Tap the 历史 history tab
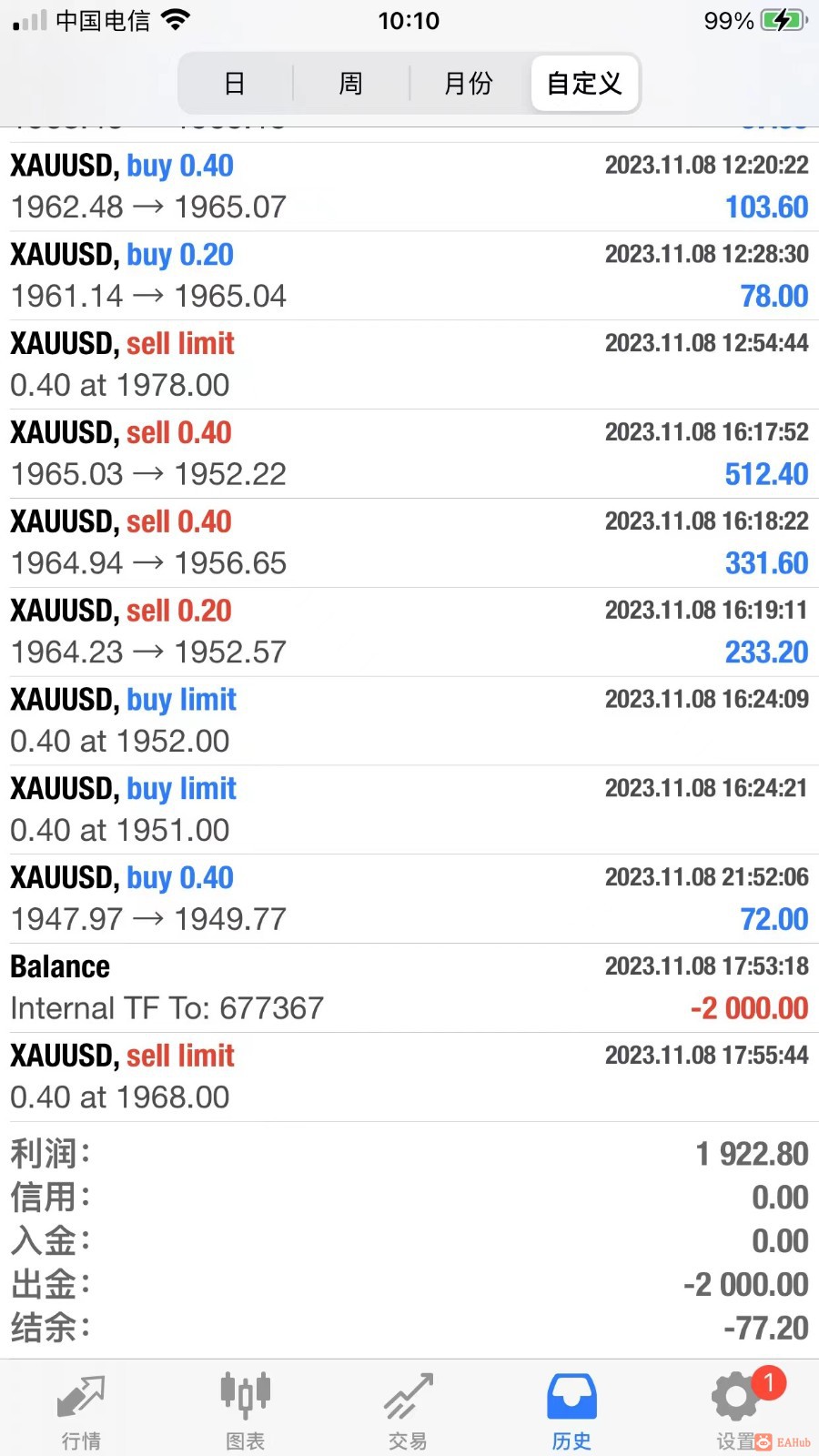 [x=571, y=1410]
